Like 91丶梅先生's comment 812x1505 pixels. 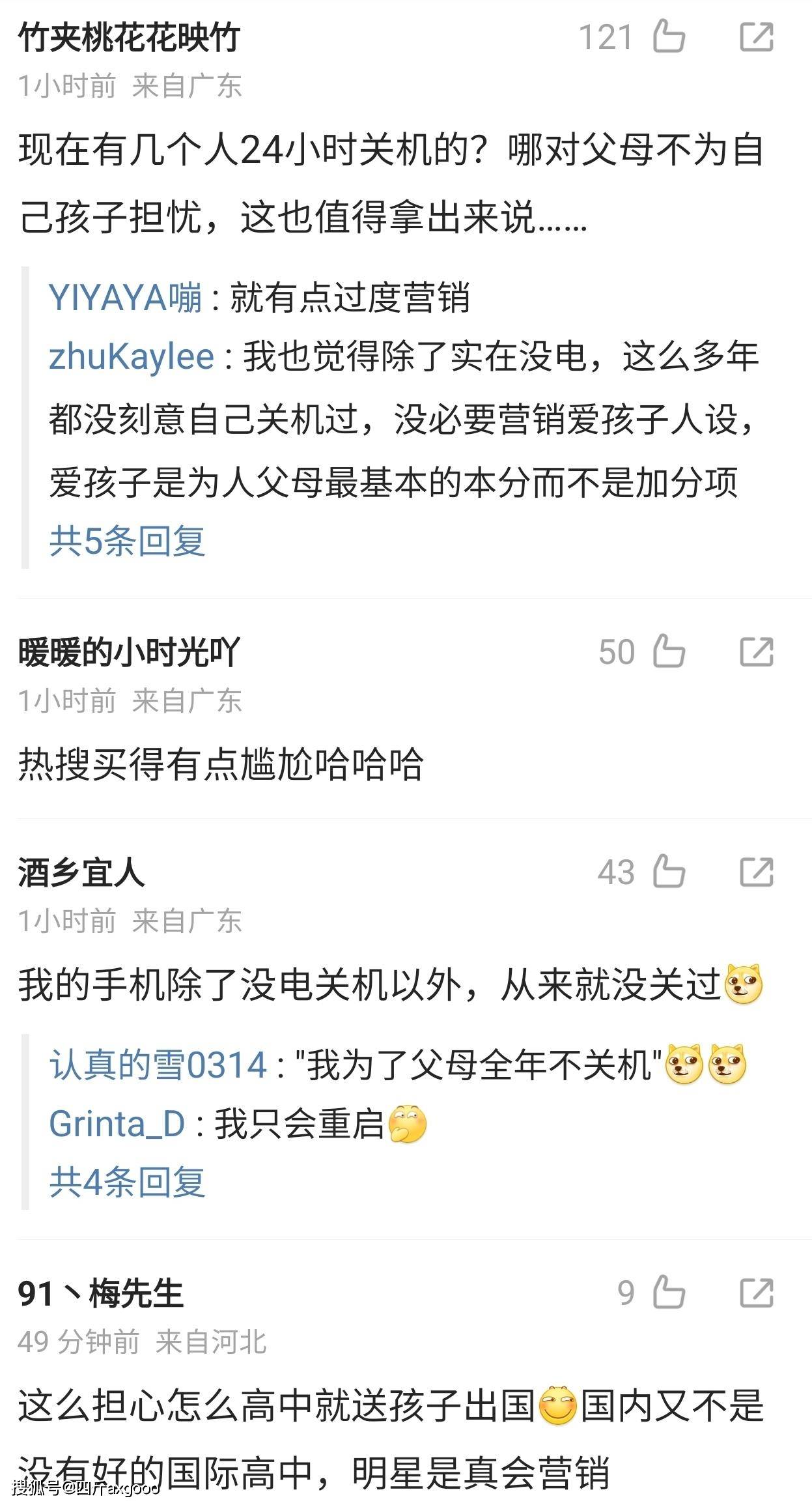tap(669, 1293)
